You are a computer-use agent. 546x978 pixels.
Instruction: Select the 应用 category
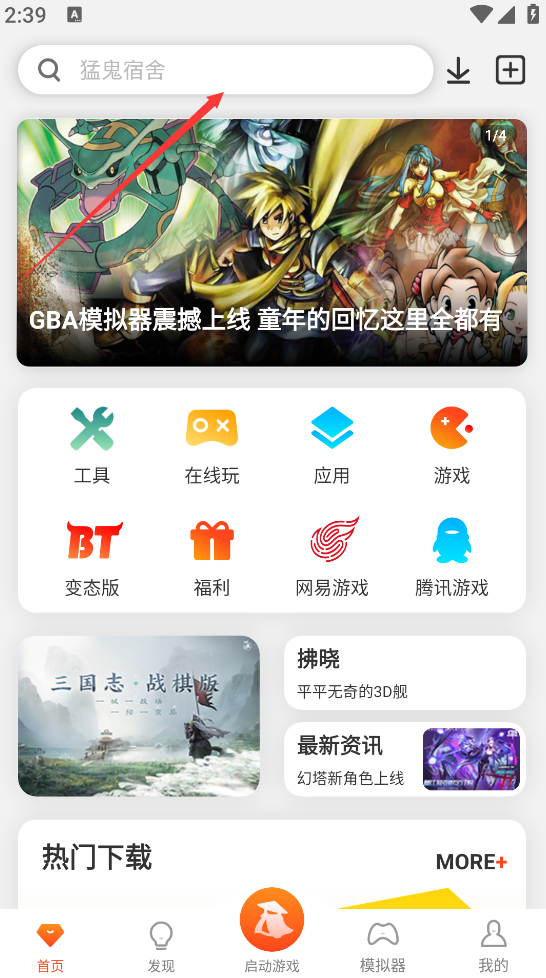[x=332, y=445]
